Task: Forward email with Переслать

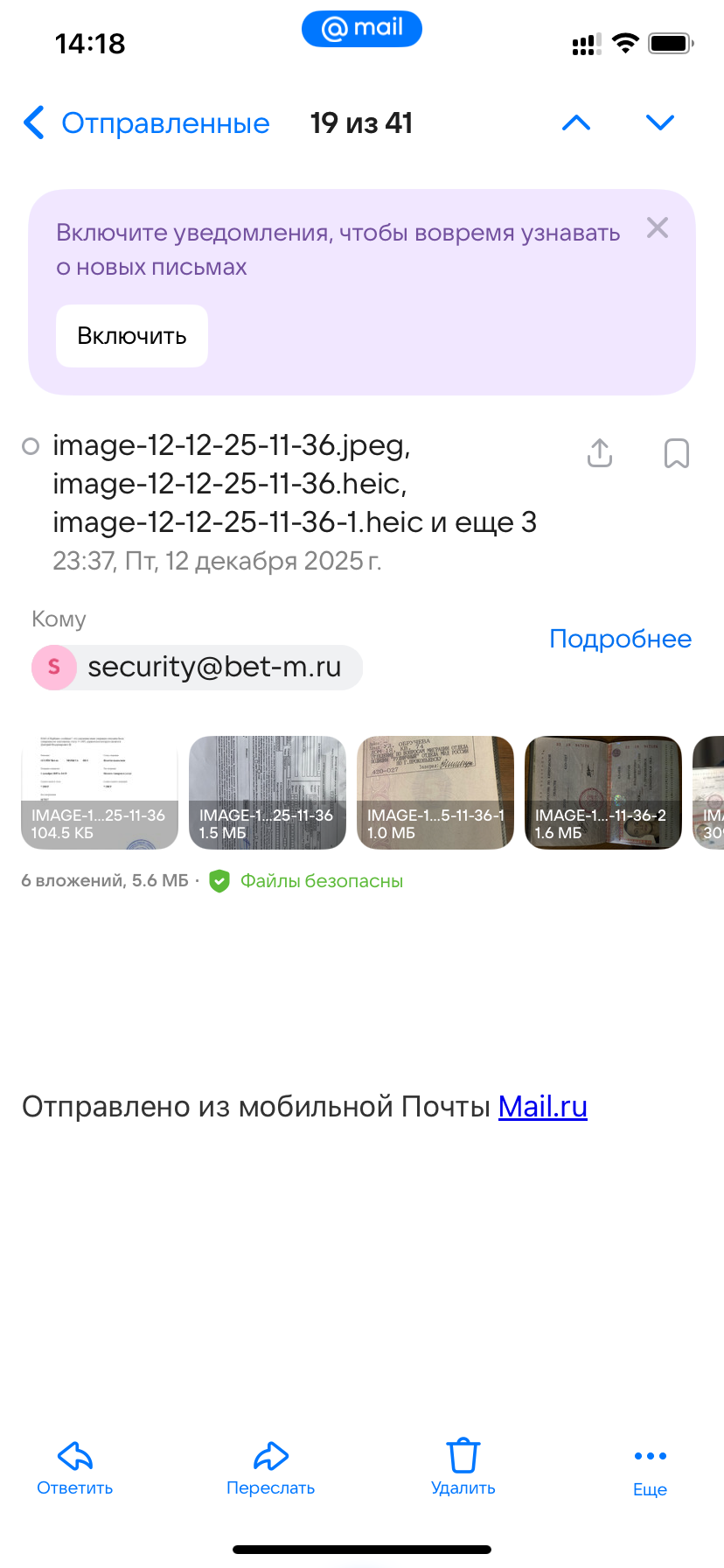Action: [x=270, y=1467]
